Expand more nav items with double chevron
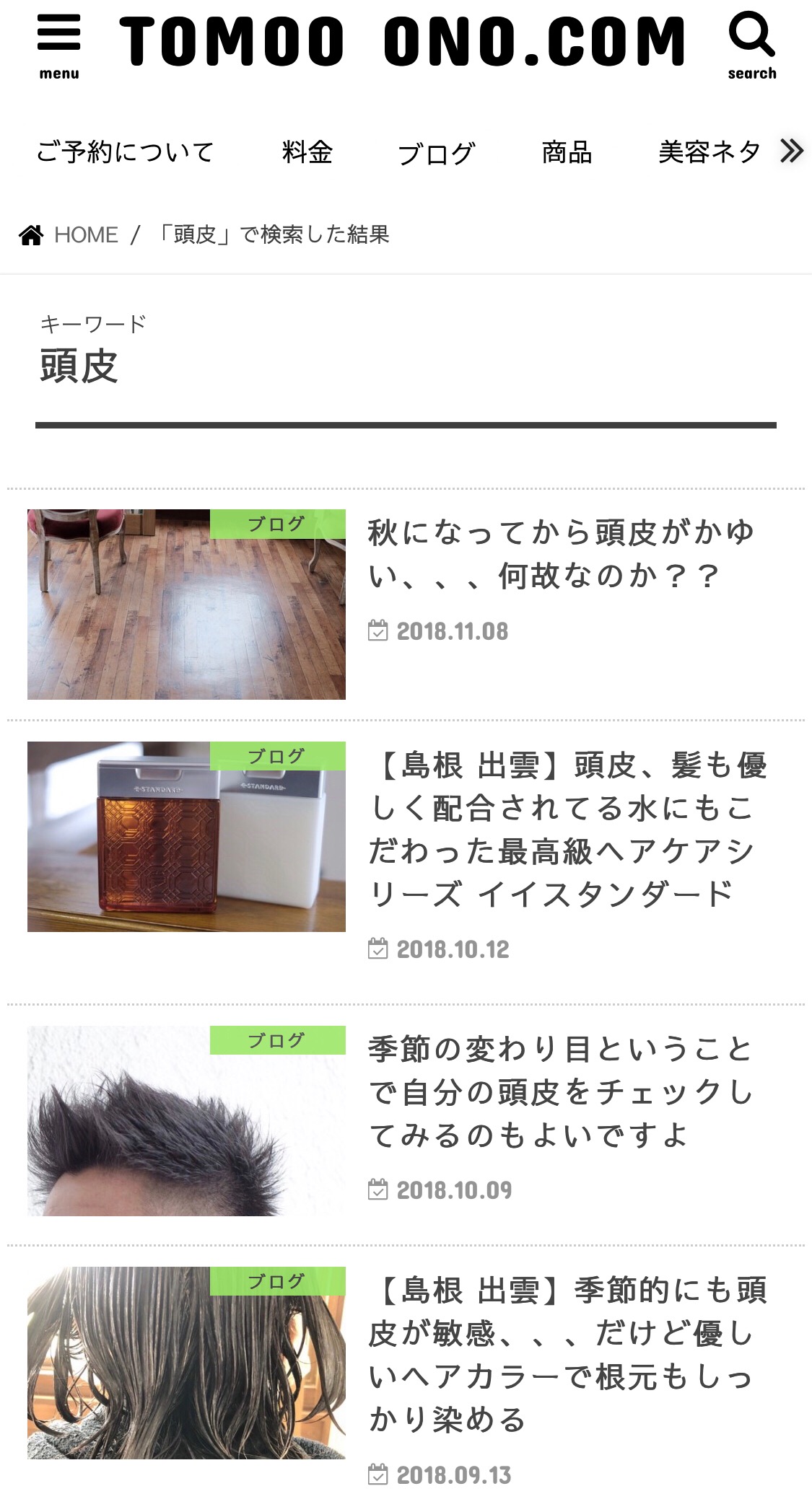The width and height of the screenshot is (812, 1512). (792, 151)
